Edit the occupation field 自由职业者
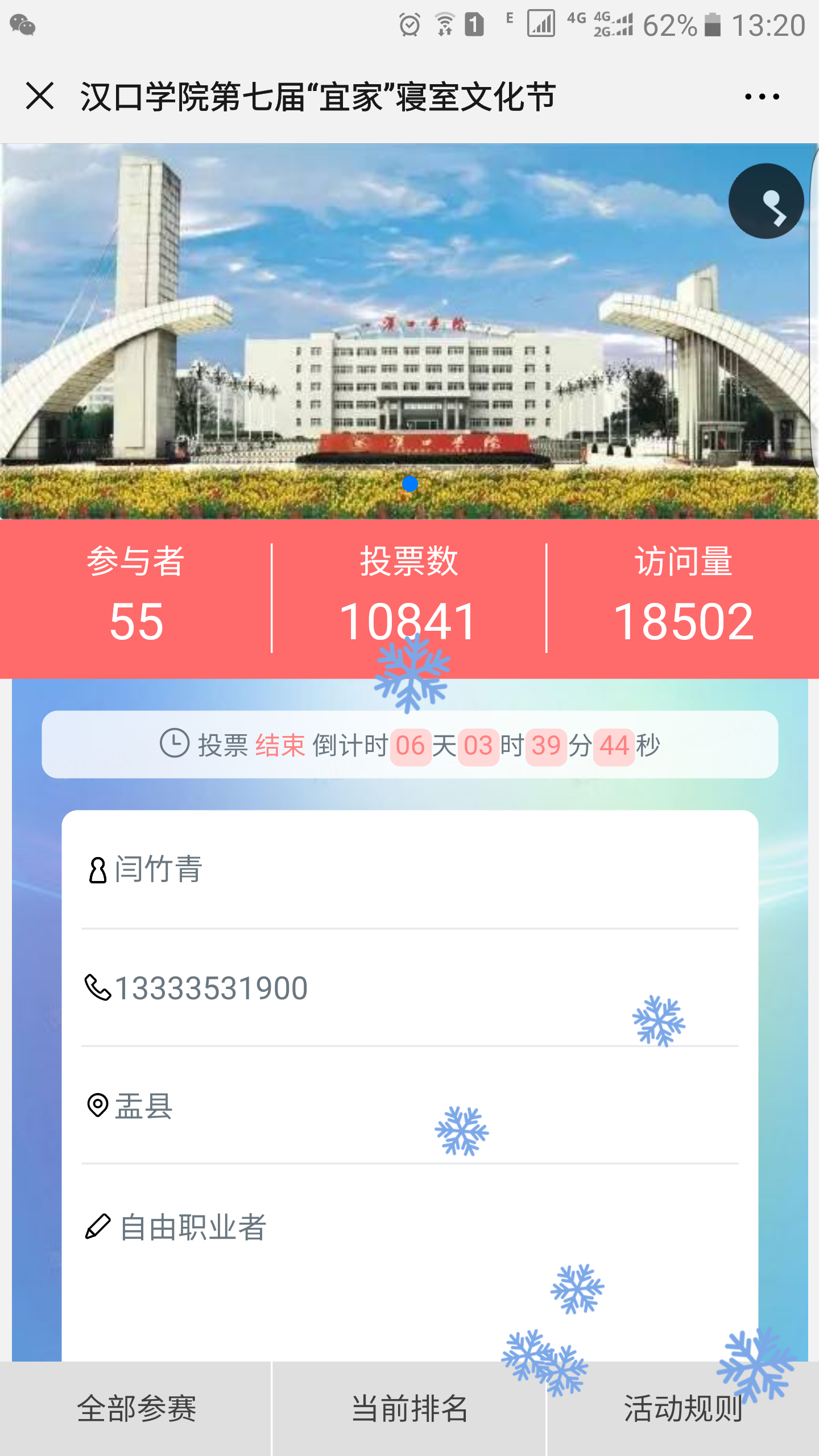 (x=409, y=1226)
